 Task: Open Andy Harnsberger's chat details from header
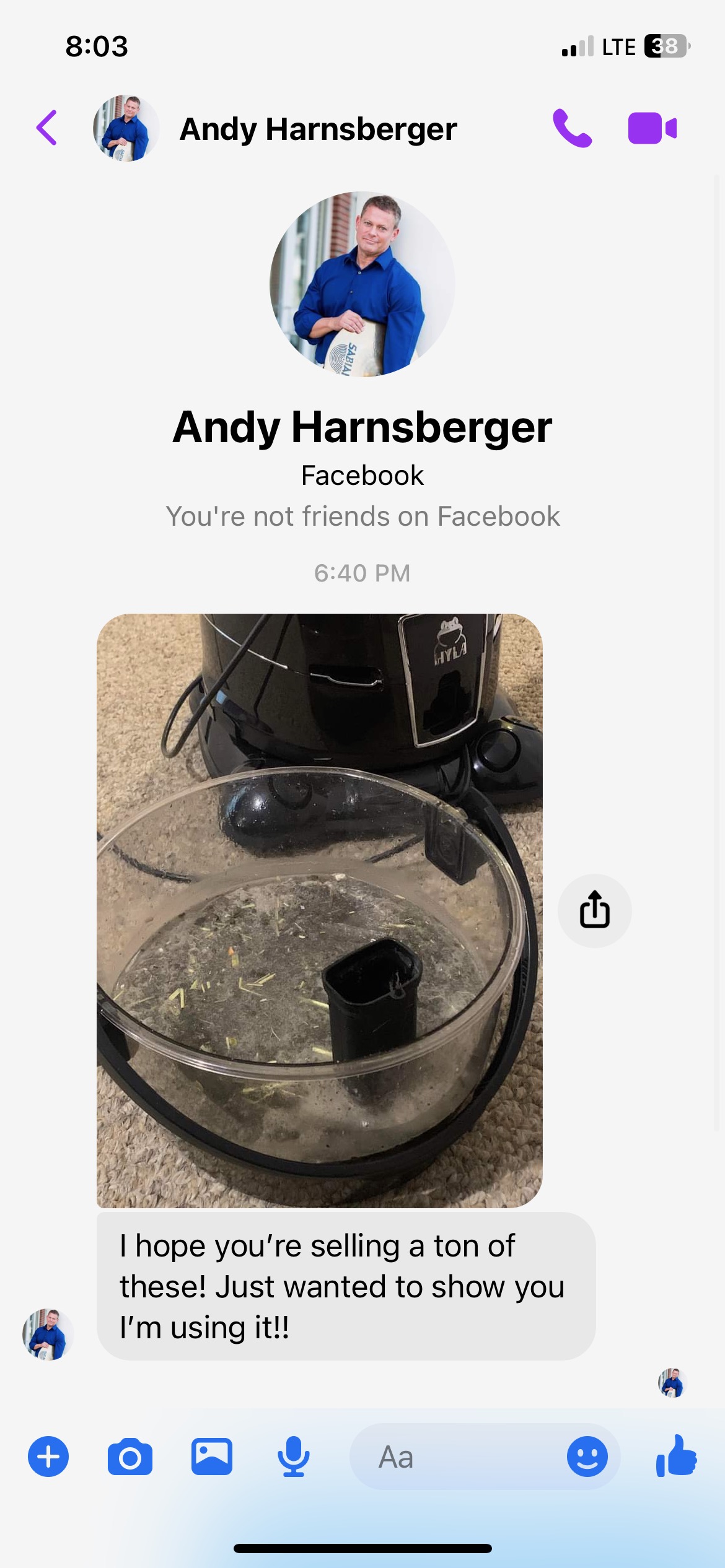point(317,129)
